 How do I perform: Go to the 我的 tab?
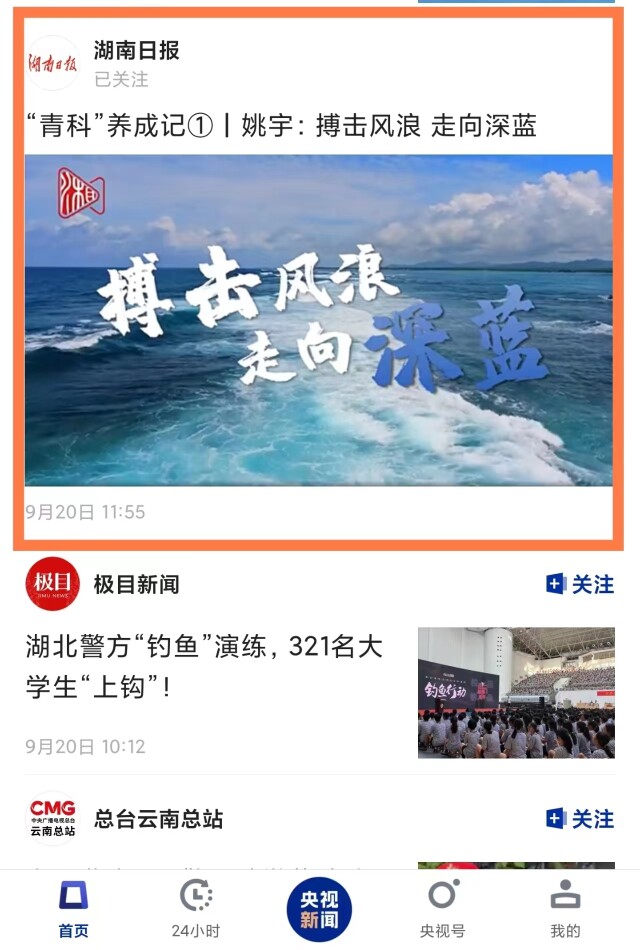(565, 908)
